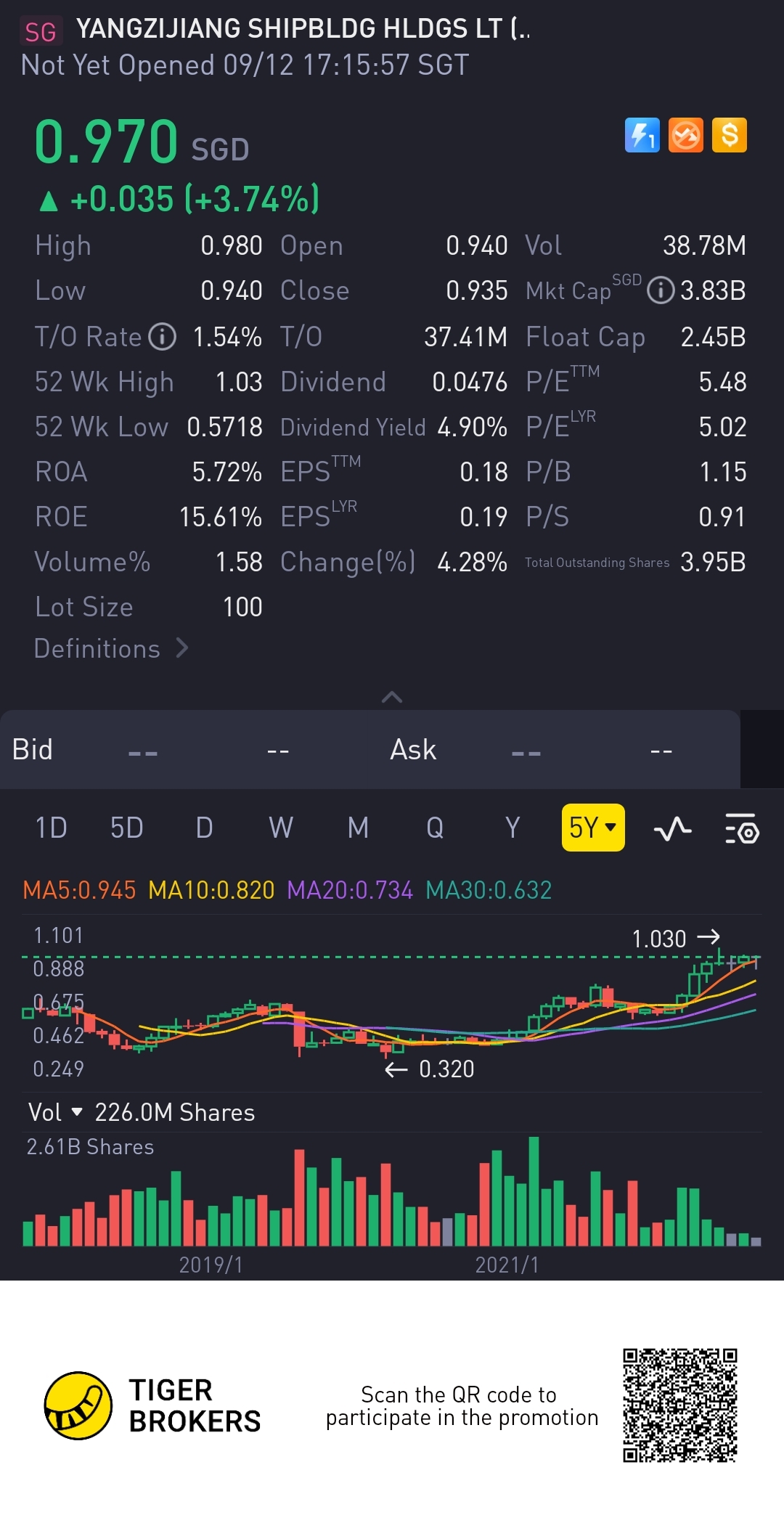This screenshot has height=1531, width=784.
Task: Tap the yellow dollar sign icon
Action: pos(730,135)
